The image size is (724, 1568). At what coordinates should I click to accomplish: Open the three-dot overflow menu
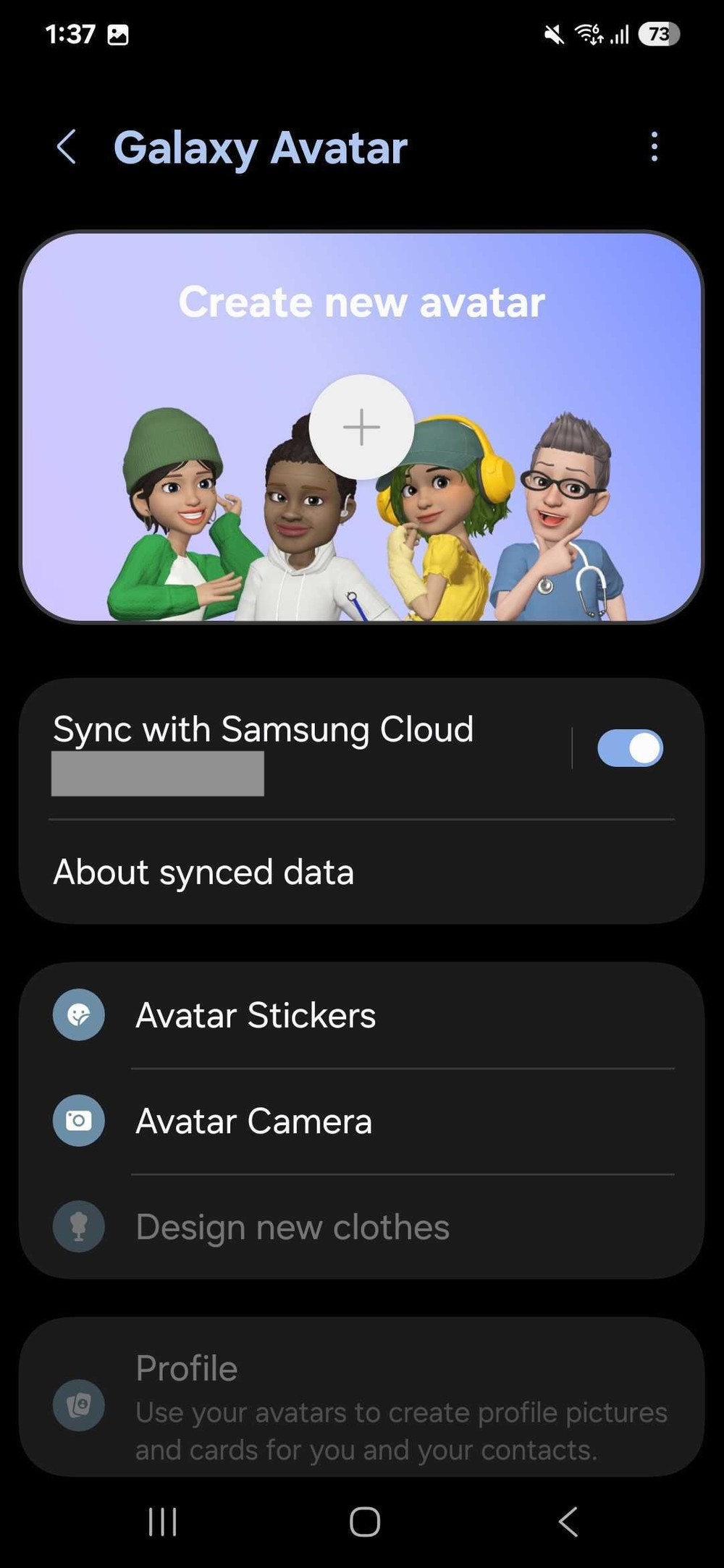click(654, 147)
